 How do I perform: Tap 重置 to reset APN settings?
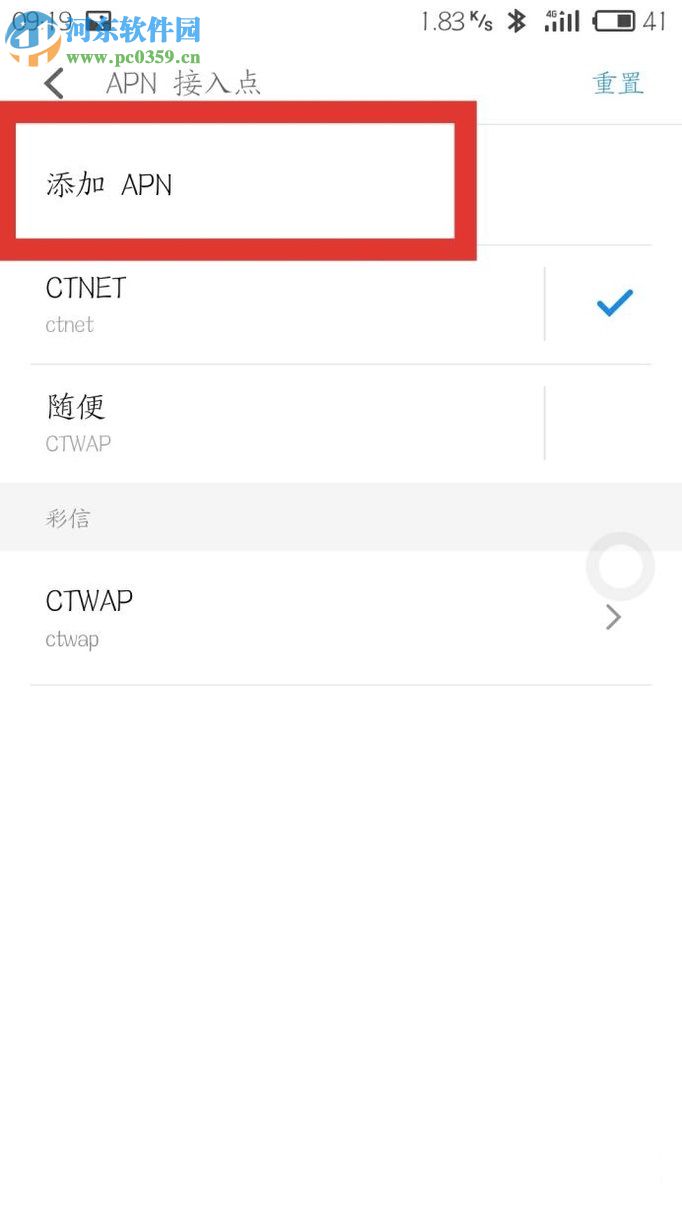point(617,83)
